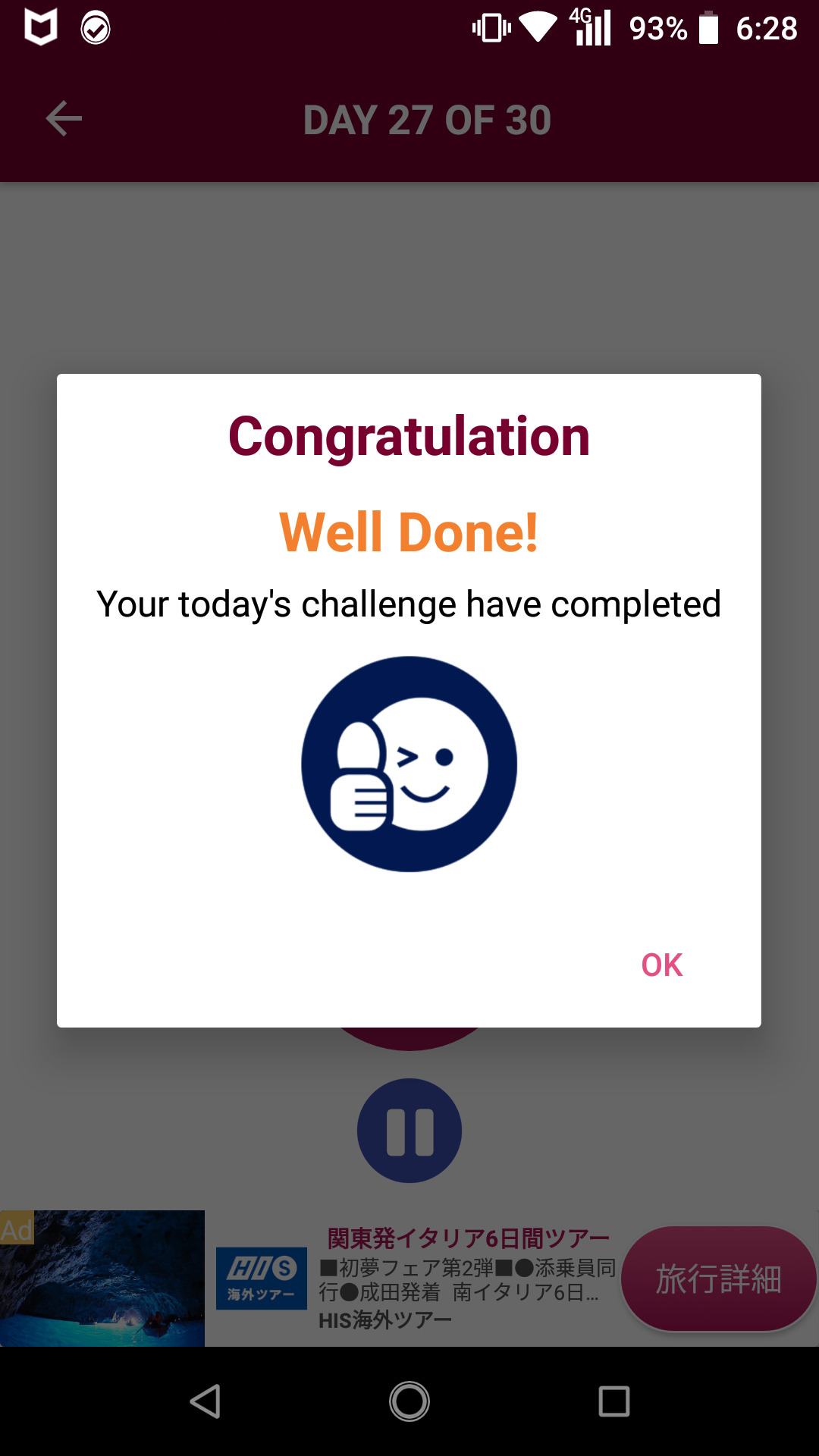Screen dimensions: 819x1456
Task: Pause the workout timer
Action: (x=409, y=1131)
